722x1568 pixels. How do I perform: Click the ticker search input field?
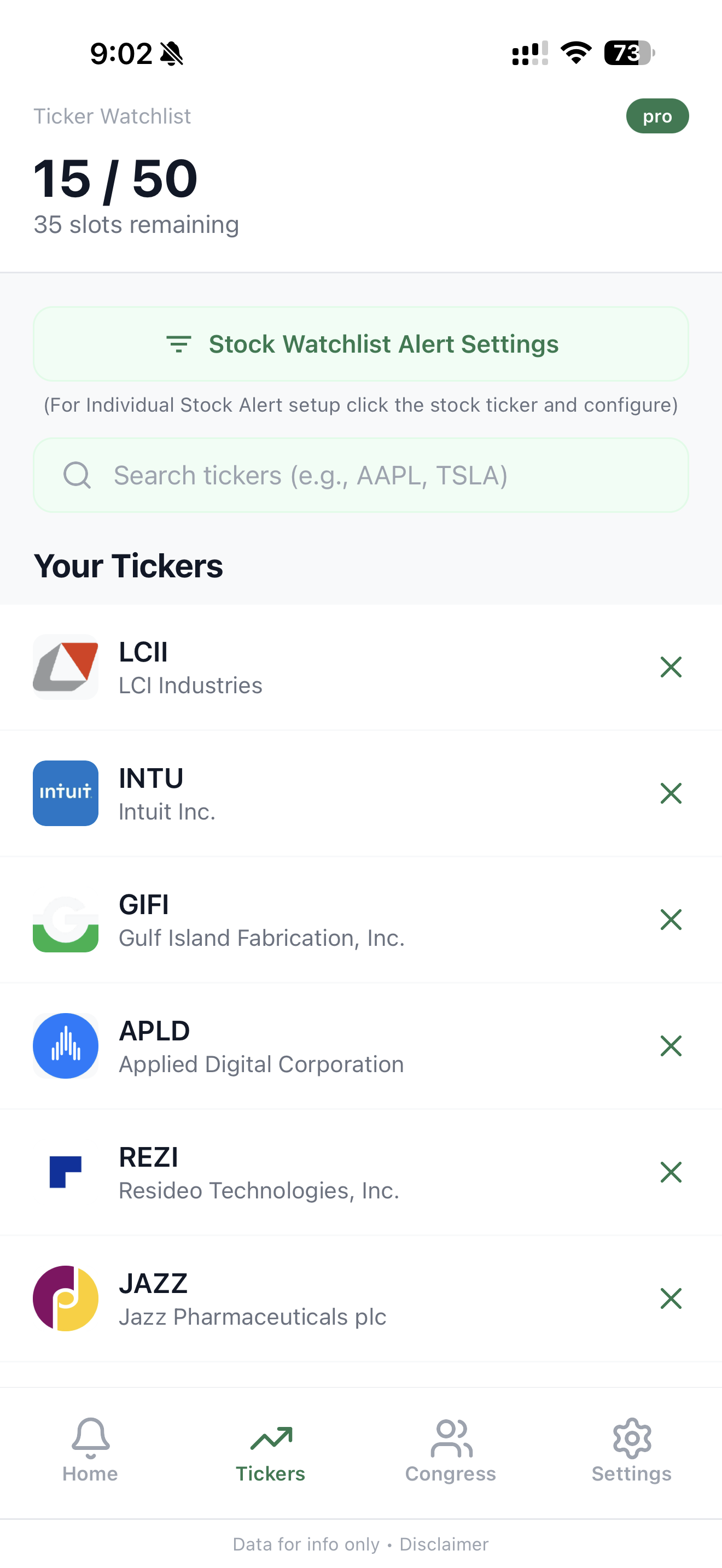click(x=361, y=475)
